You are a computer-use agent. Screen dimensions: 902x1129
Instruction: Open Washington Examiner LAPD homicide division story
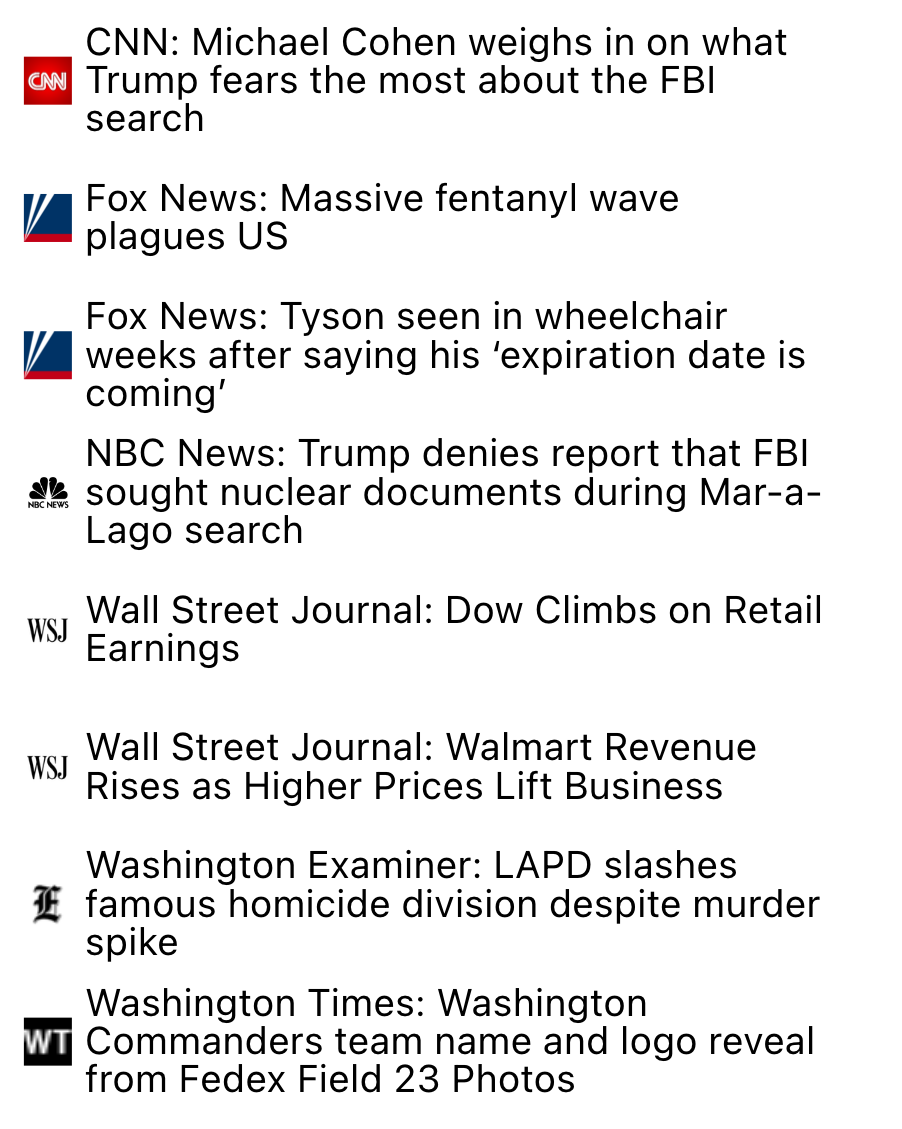tap(452, 904)
